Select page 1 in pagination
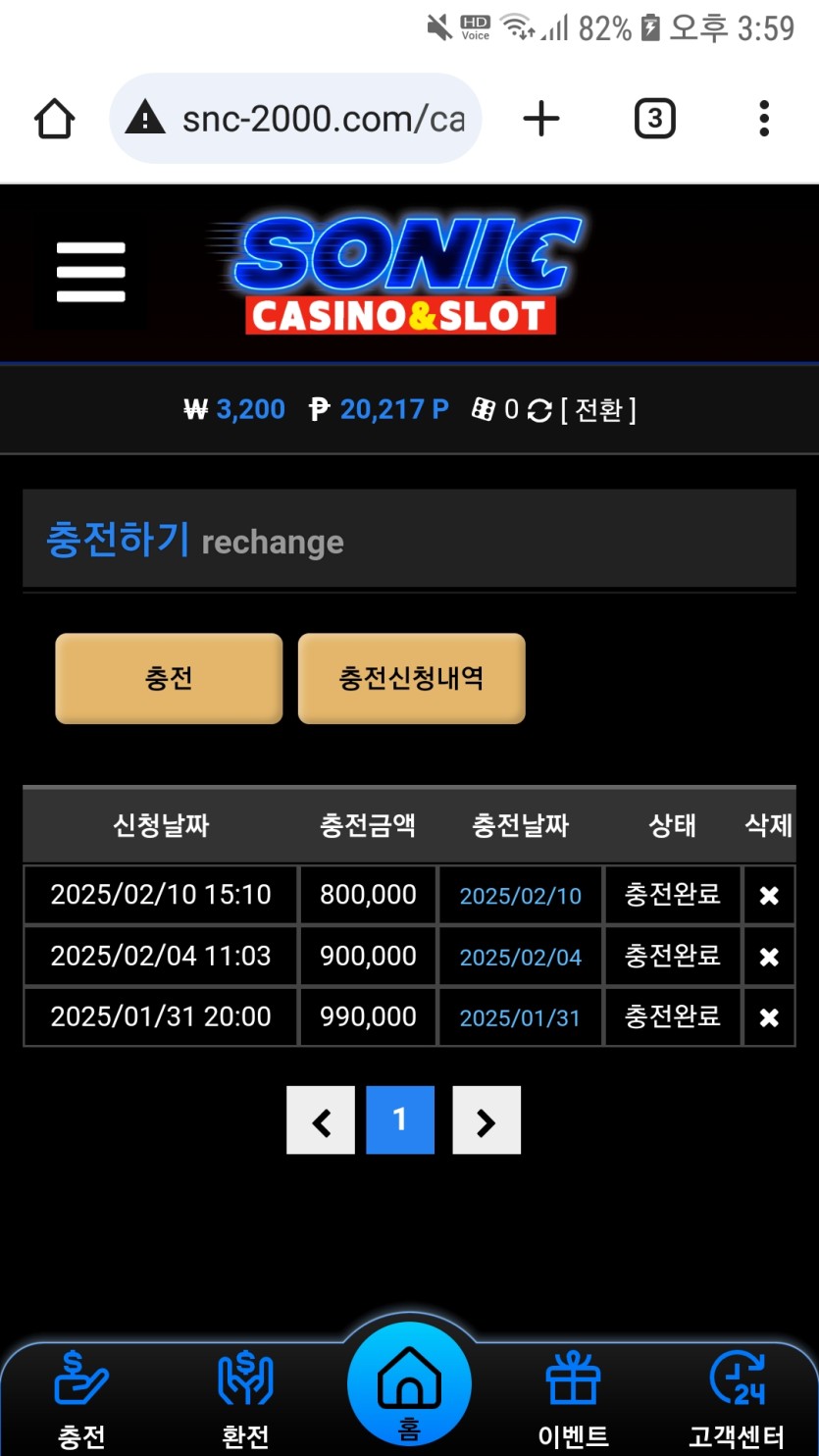Image resolution: width=819 pixels, height=1456 pixels. (399, 1120)
